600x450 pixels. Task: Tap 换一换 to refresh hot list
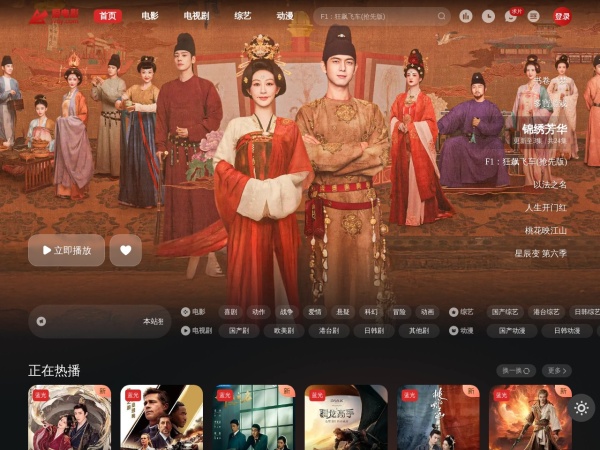tap(516, 370)
